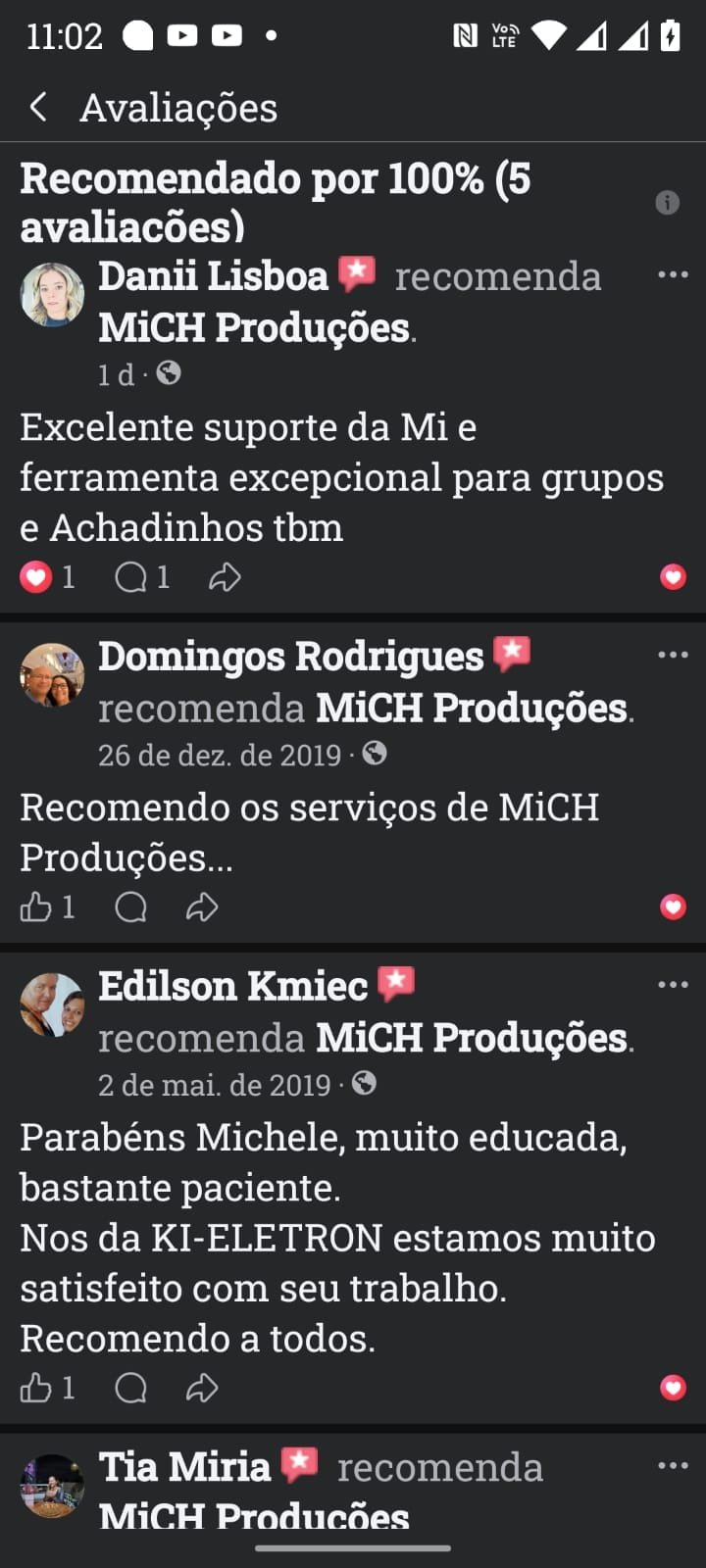Open Tia Miria's profile name
This screenshot has height=1568, width=706.
pyautogui.click(x=184, y=1467)
